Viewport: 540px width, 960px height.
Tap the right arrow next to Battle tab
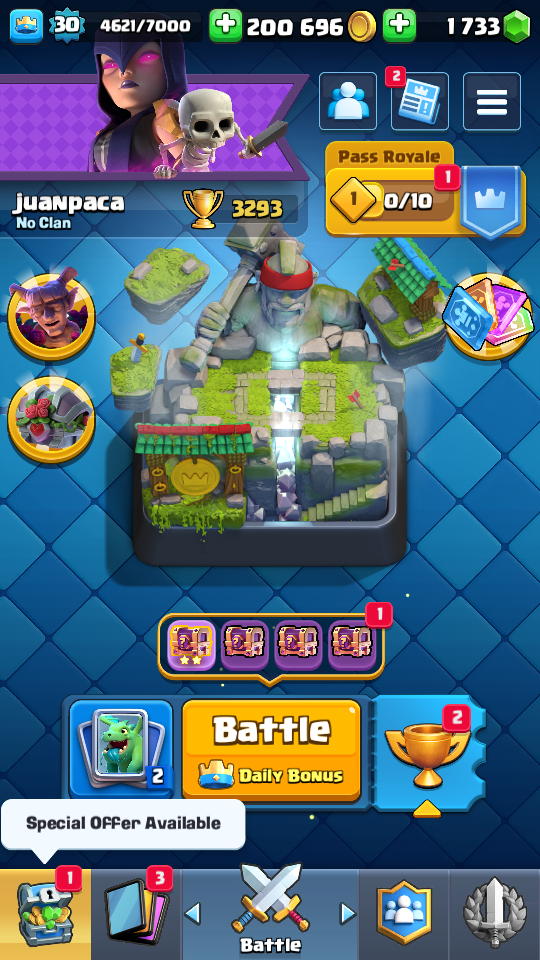tap(348, 914)
